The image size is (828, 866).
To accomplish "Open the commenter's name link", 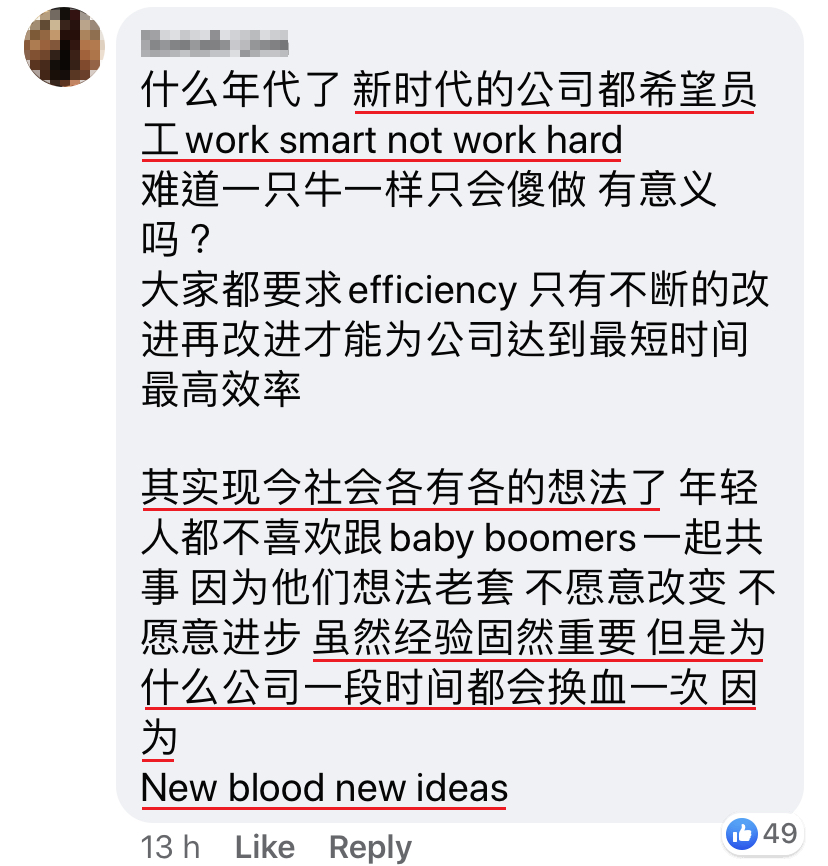I will pyautogui.click(x=215, y=43).
